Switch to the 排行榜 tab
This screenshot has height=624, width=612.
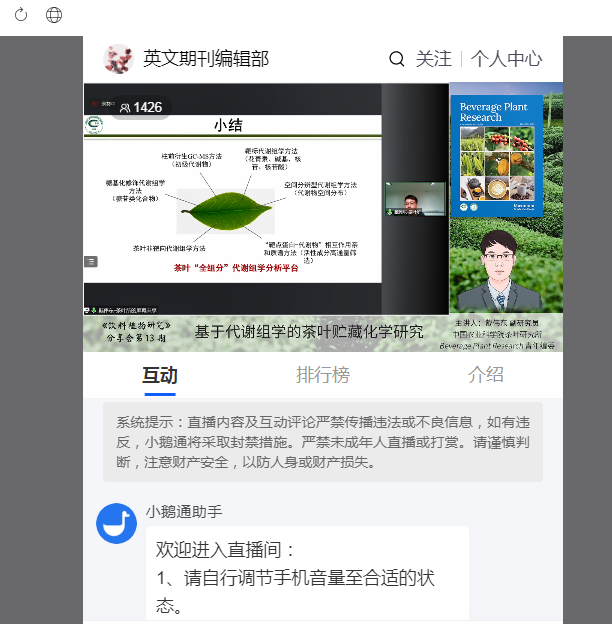click(x=323, y=375)
